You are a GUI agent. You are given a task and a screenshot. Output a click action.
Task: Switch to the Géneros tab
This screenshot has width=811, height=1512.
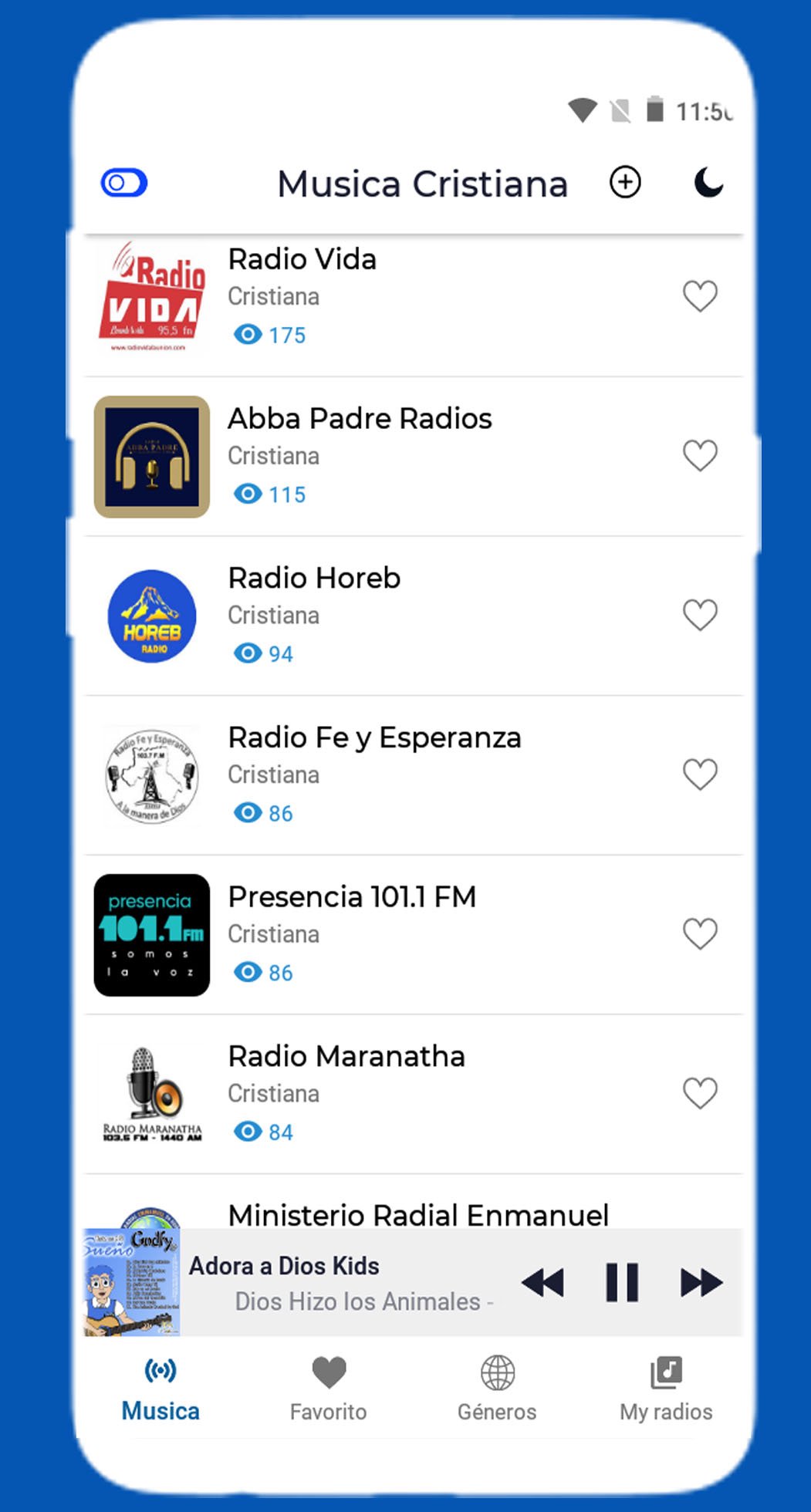coord(497,1389)
